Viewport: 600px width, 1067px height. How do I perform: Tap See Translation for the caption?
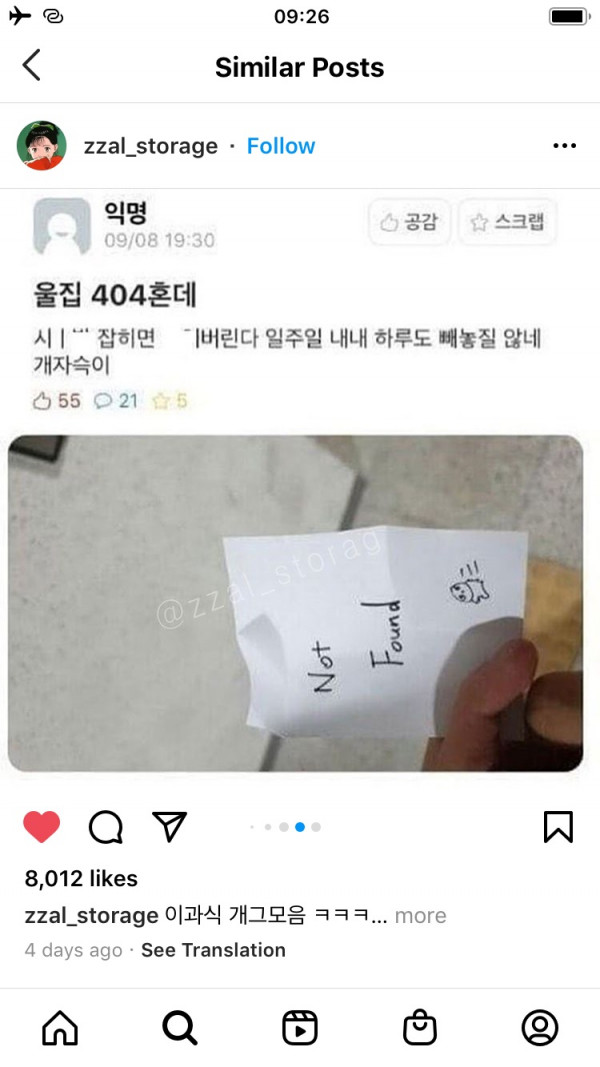pyautogui.click(x=213, y=950)
